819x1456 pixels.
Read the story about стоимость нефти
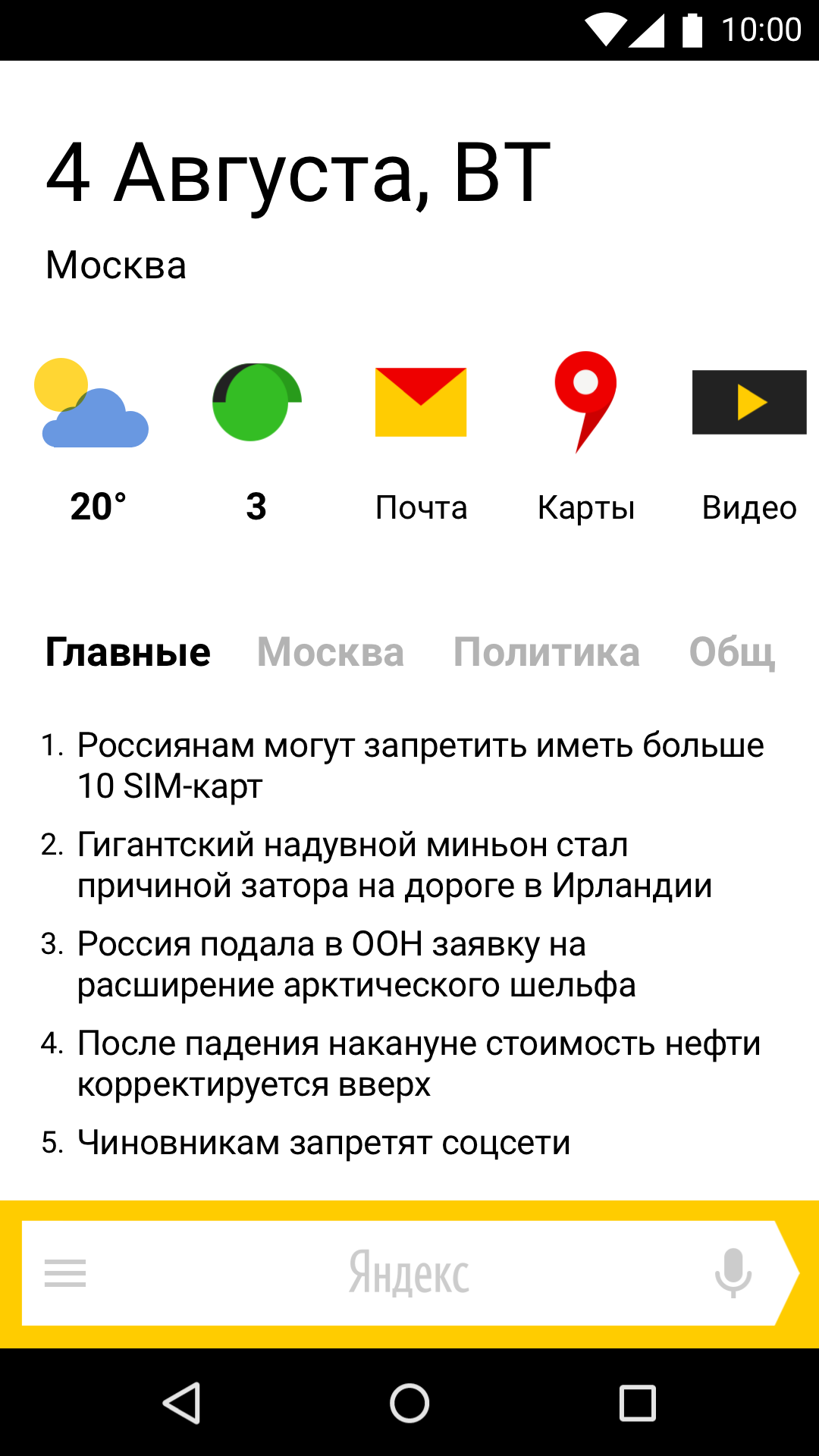(417, 1063)
